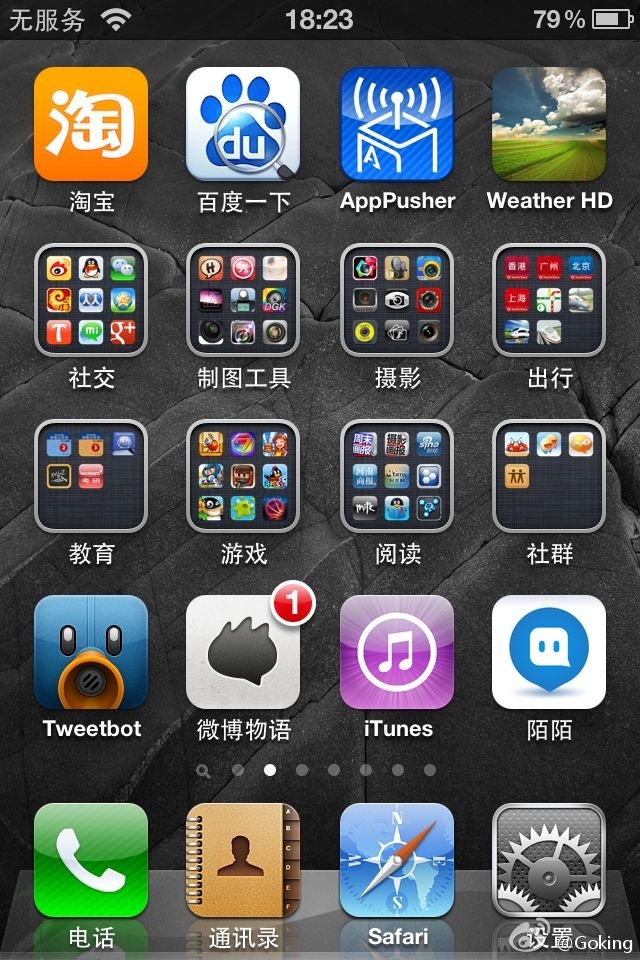Open the 出行 folder

549,300
